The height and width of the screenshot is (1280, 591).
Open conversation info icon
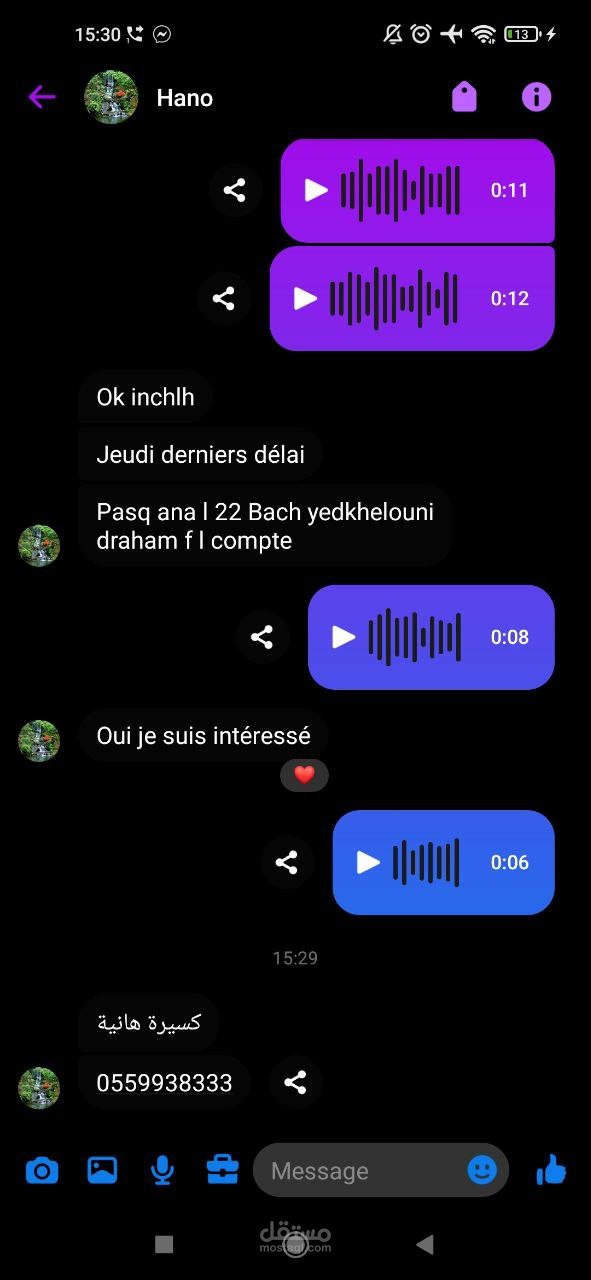click(537, 97)
